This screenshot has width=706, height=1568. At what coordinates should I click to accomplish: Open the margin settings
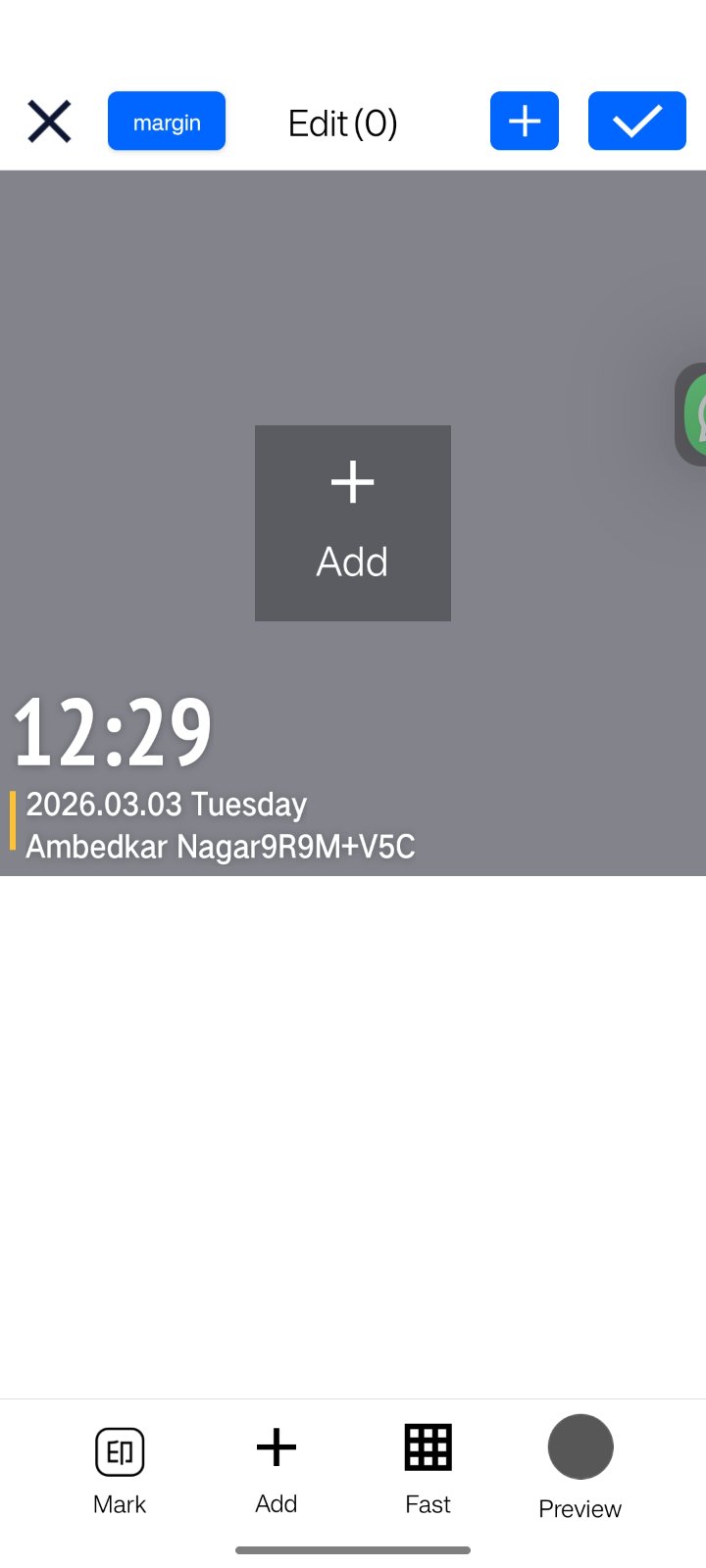click(x=167, y=122)
